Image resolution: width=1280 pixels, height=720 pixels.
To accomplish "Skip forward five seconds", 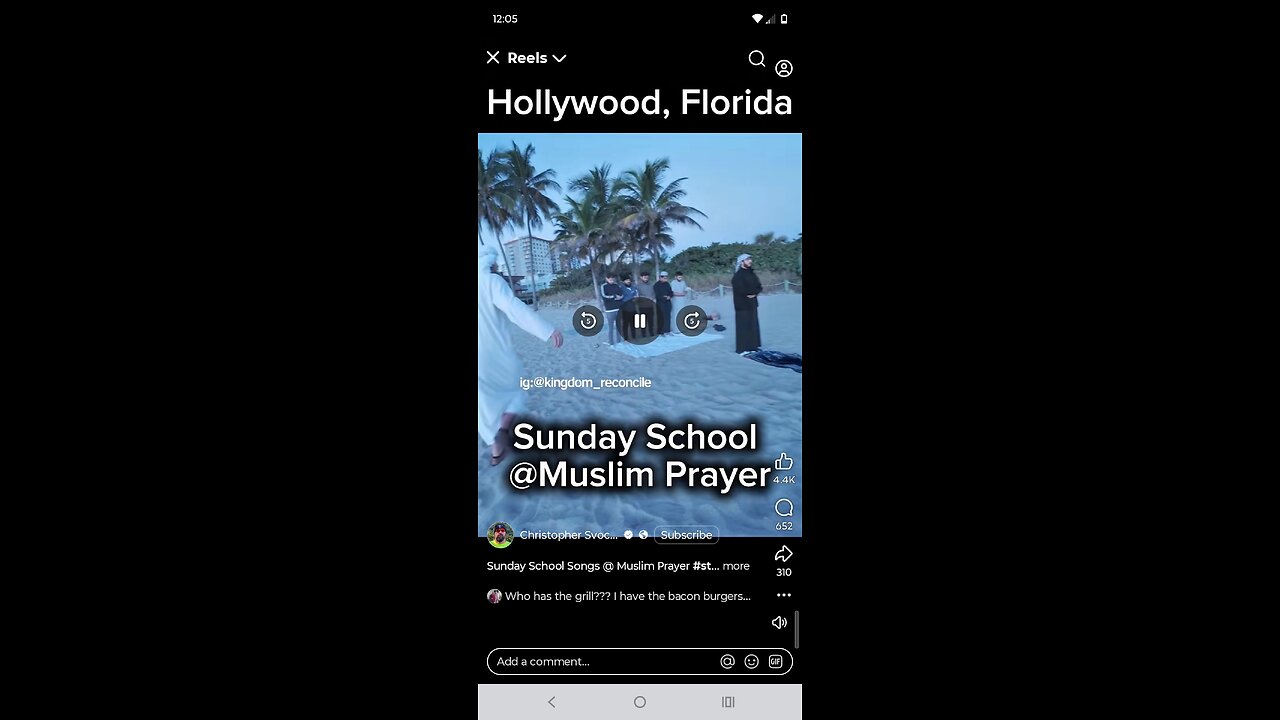I will [x=692, y=321].
